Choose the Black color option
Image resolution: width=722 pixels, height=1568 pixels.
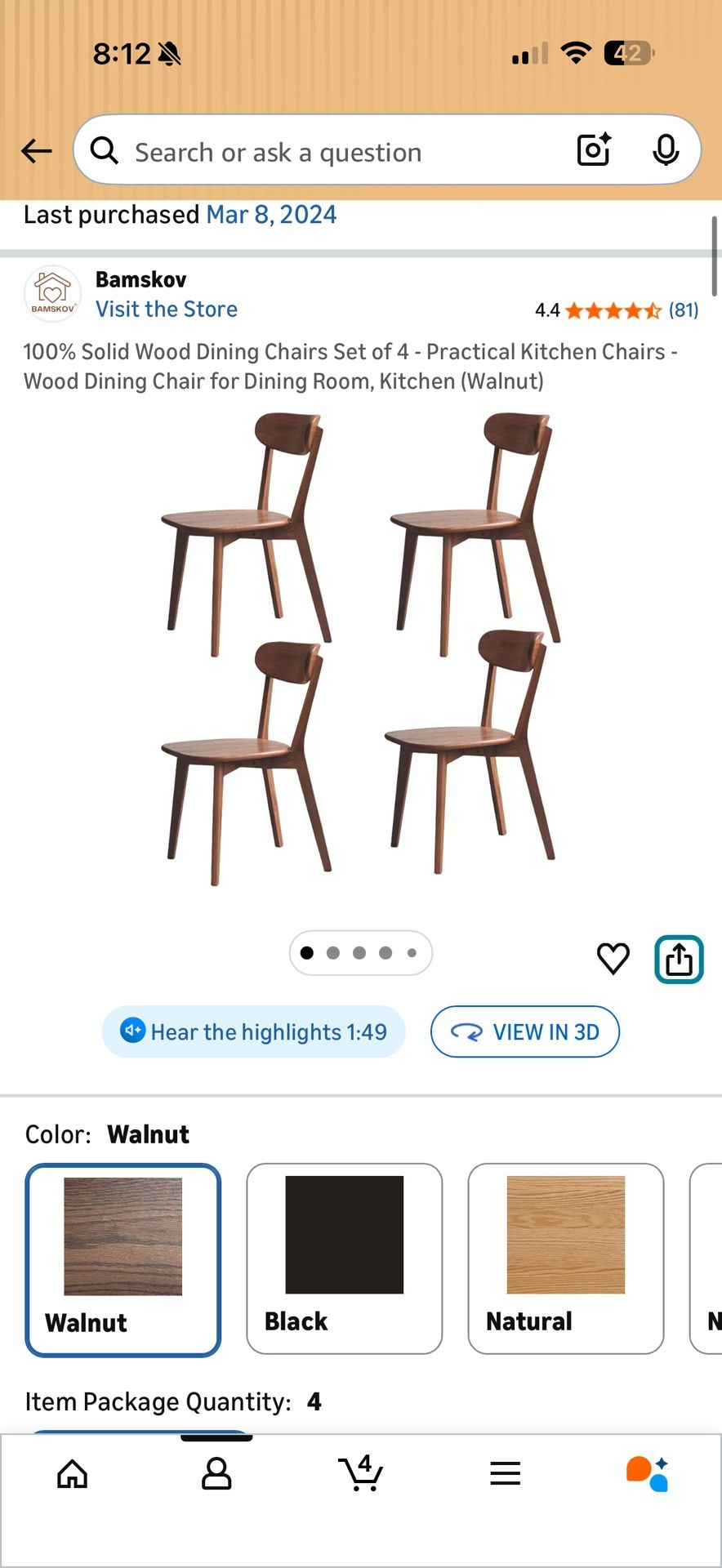click(x=344, y=1258)
